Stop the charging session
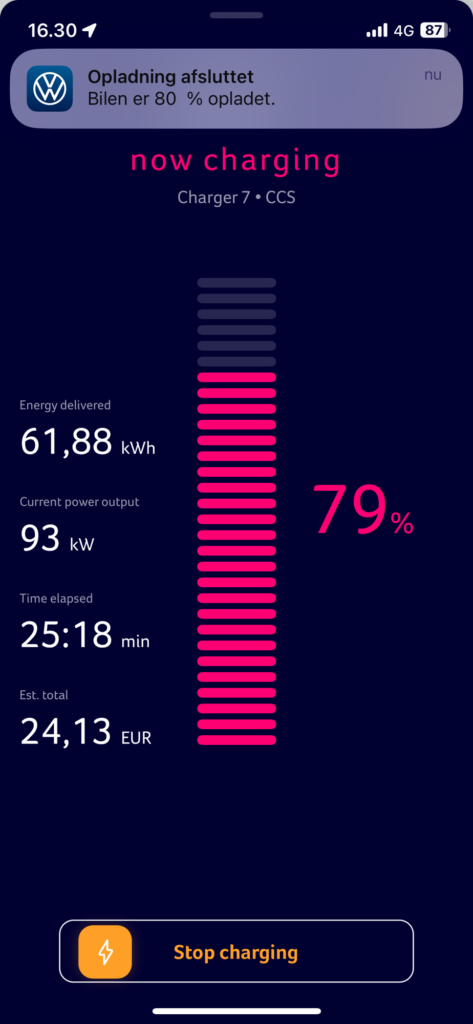Screen dimensions: 473x1024 pyautogui.click(x=236, y=951)
